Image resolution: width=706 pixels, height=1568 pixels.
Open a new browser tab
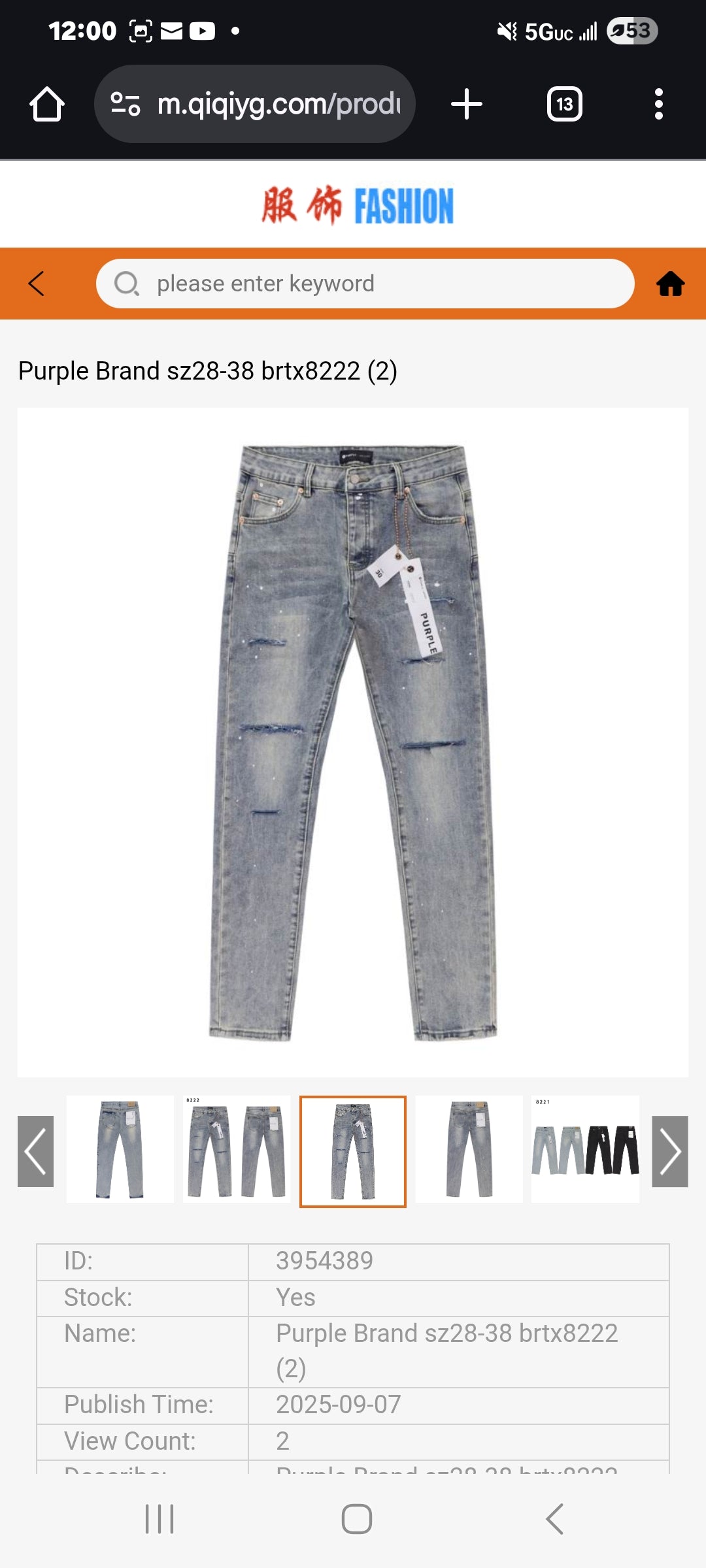467,105
